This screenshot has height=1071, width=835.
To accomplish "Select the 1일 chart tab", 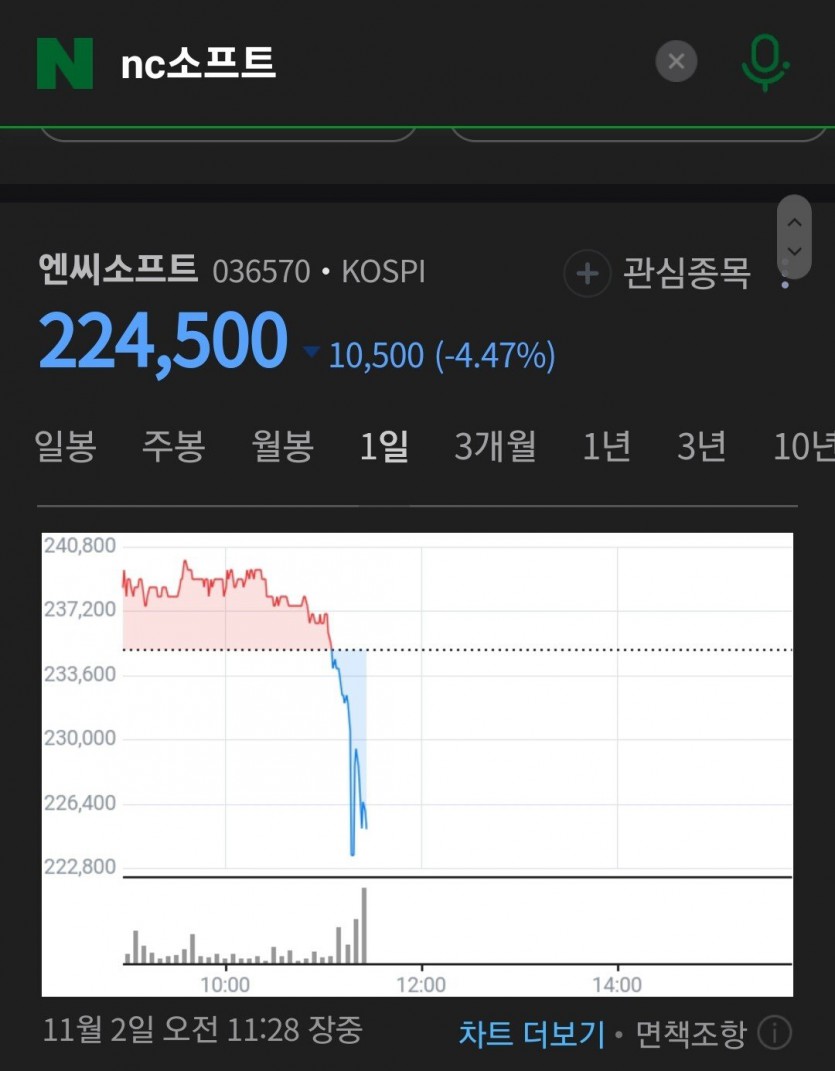I will click(x=385, y=446).
